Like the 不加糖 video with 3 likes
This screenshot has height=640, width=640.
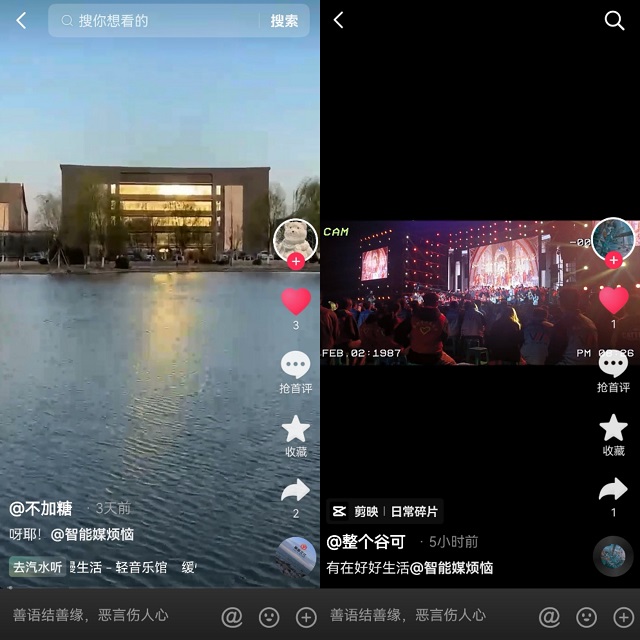click(296, 301)
